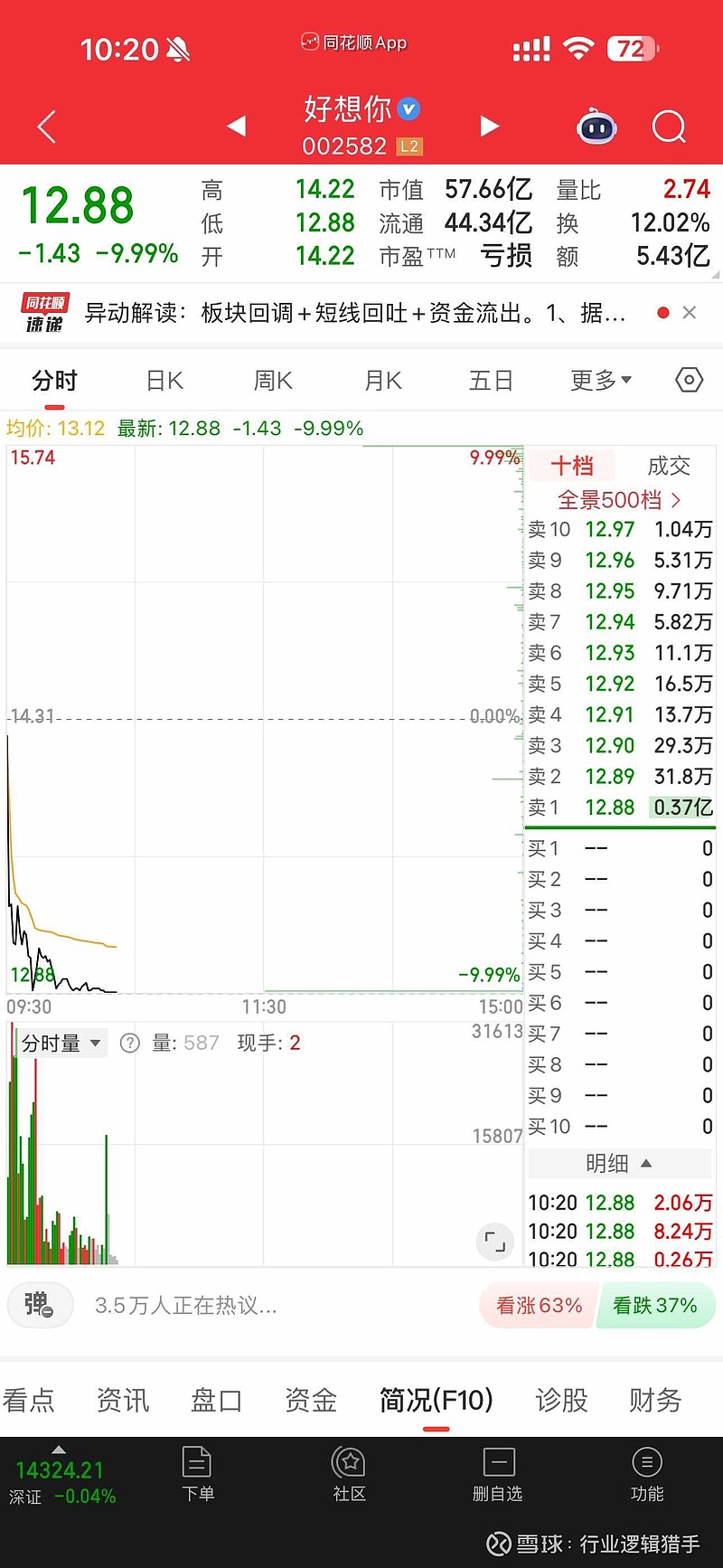Tap the 看涨 63% button
The width and height of the screenshot is (723, 1568).
coord(538,1305)
